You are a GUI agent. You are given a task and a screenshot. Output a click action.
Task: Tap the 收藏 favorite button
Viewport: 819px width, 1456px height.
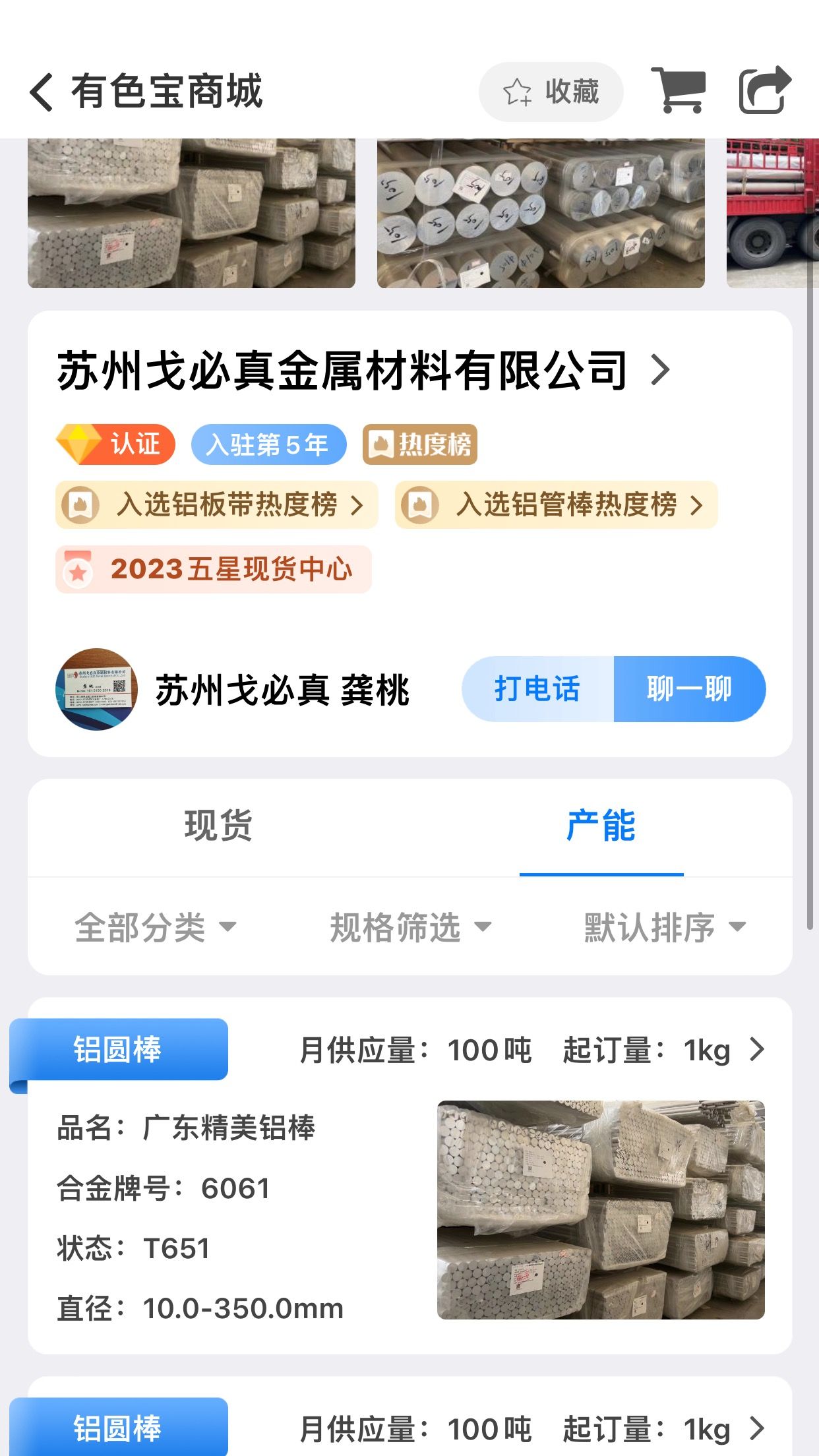pos(551,92)
